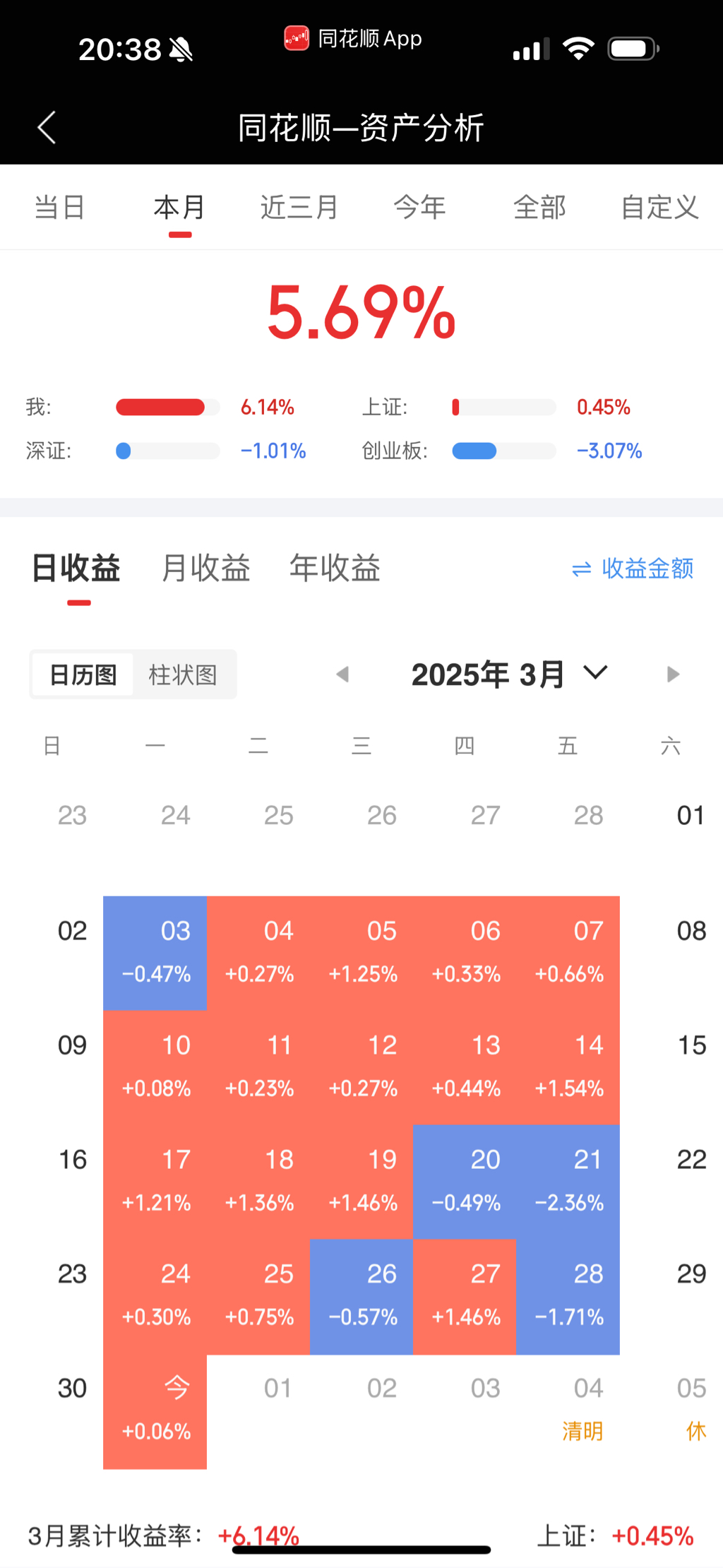Image resolution: width=723 pixels, height=1568 pixels.
Task: Go back from asset analysis page
Action: point(47,128)
